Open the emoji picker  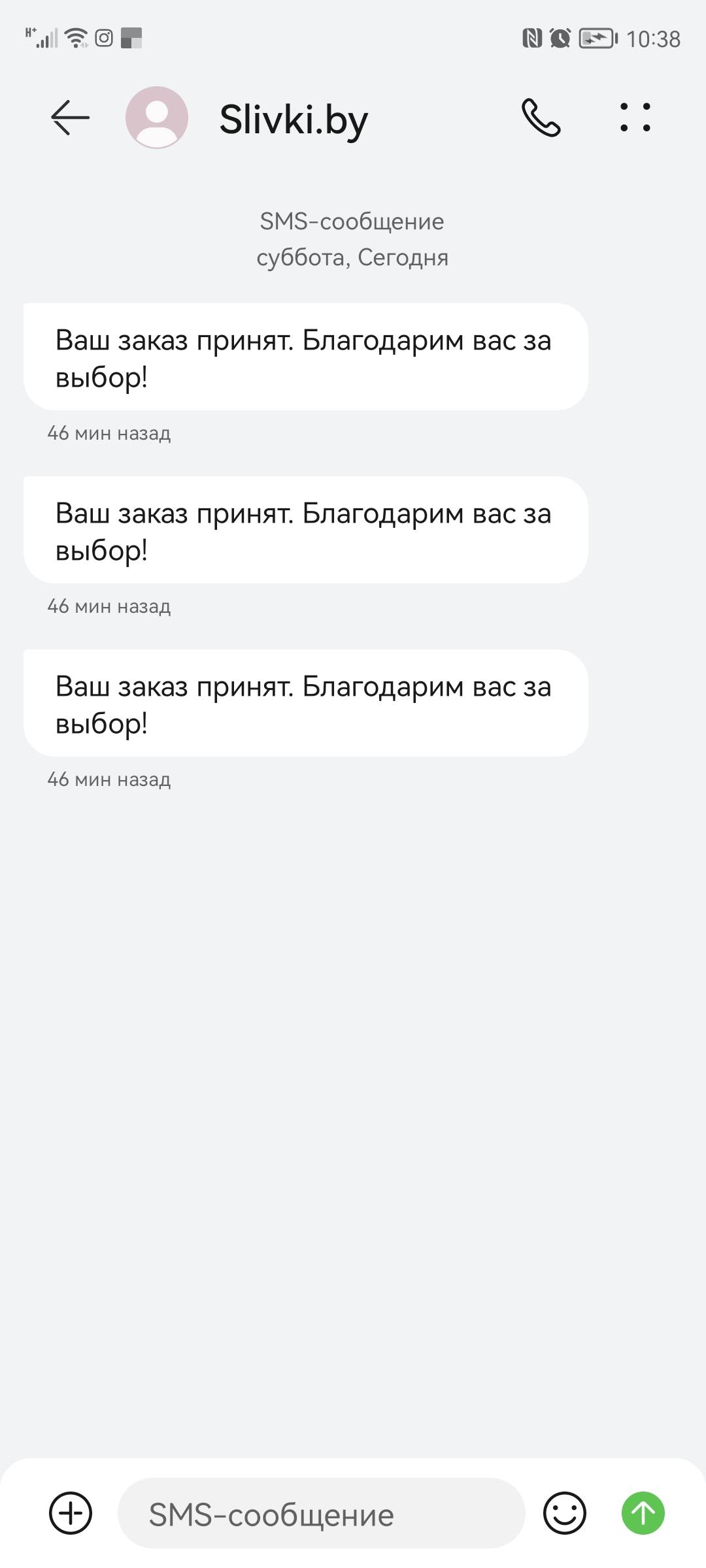(x=565, y=1513)
